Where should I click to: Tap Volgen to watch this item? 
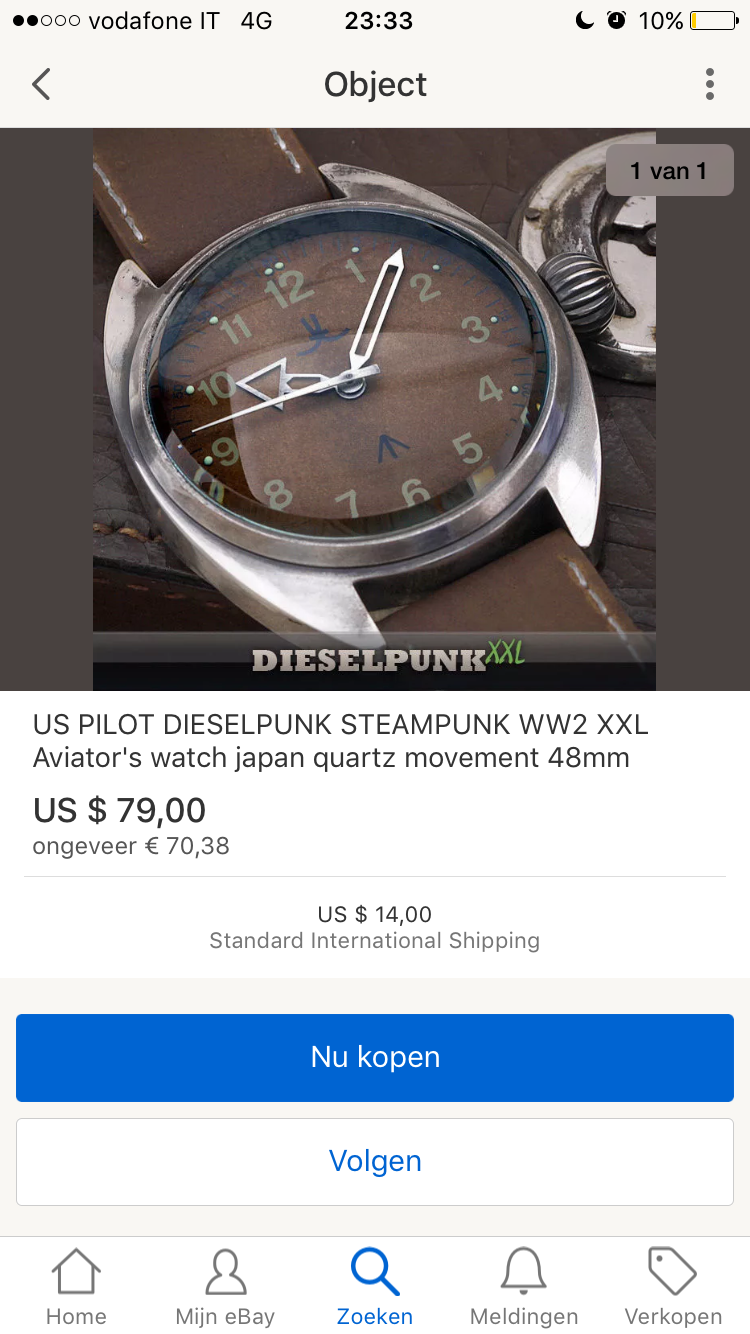point(375,1161)
